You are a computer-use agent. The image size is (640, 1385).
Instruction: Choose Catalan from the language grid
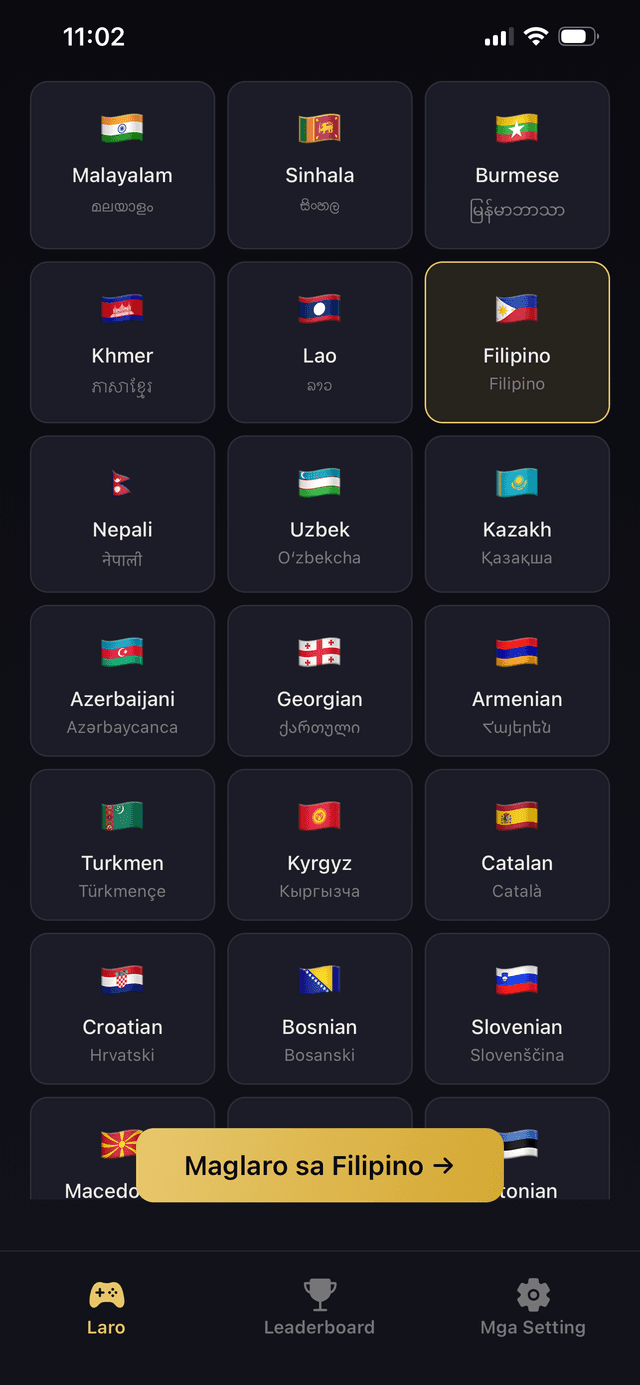(x=517, y=845)
